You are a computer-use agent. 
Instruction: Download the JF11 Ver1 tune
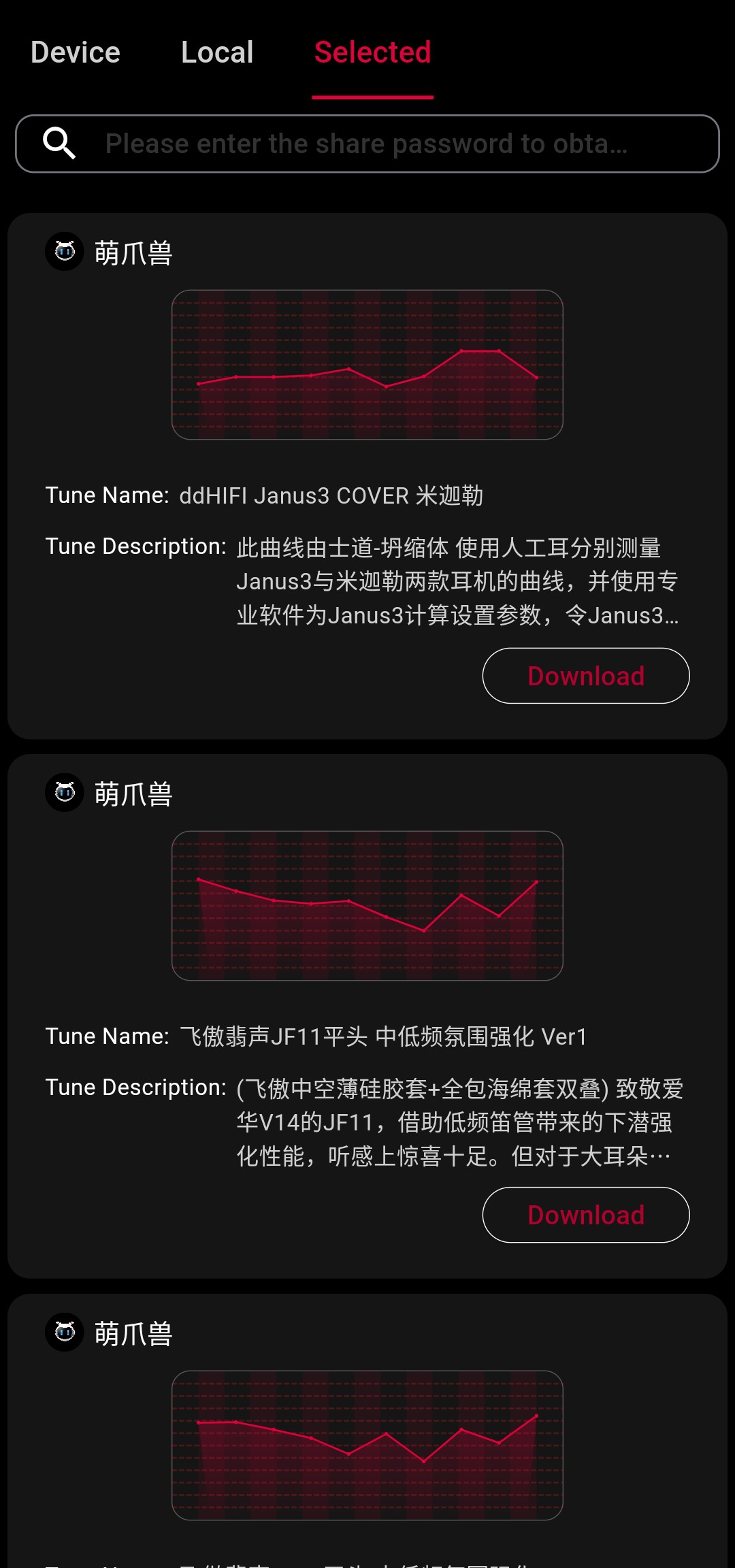click(x=585, y=1215)
